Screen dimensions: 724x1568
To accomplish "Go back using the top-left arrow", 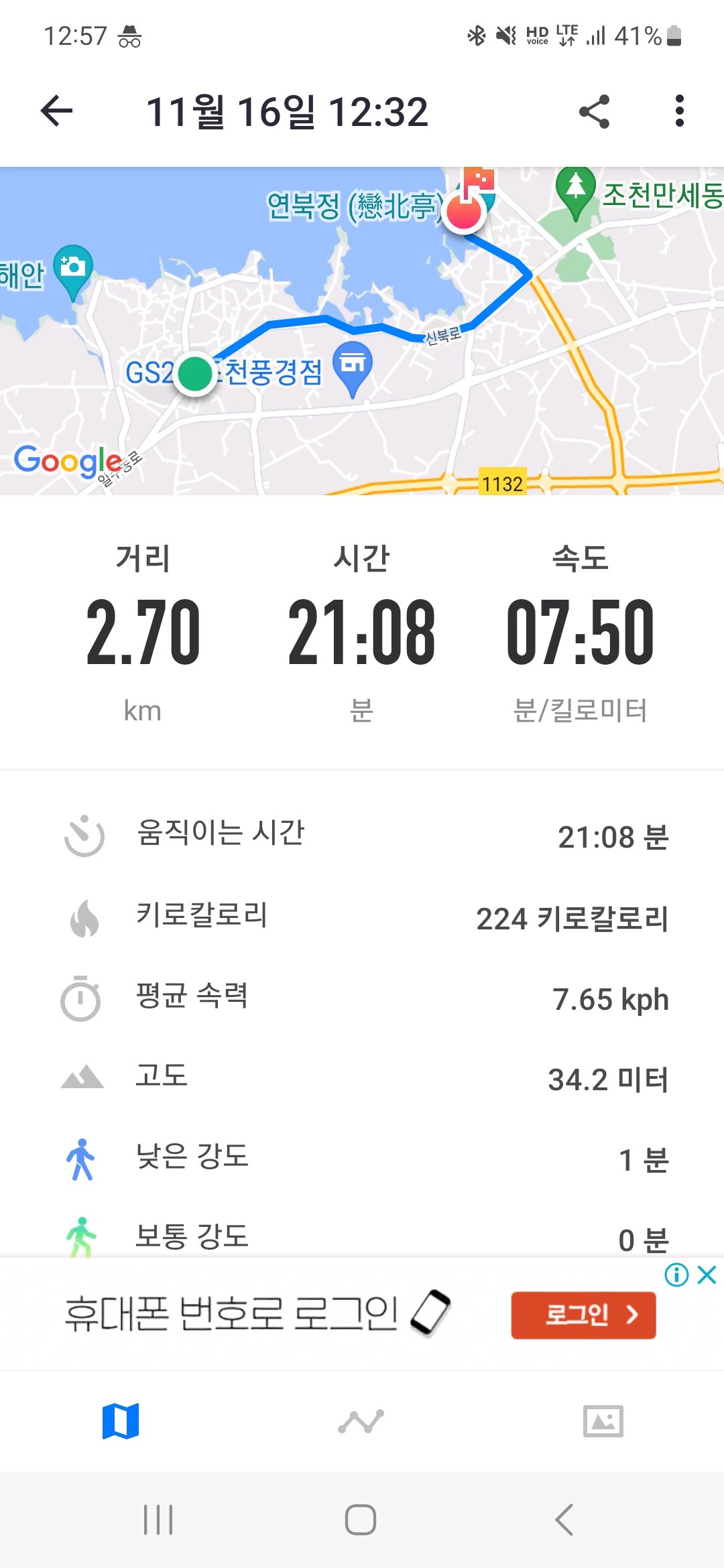I will click(x=56, y=111).
